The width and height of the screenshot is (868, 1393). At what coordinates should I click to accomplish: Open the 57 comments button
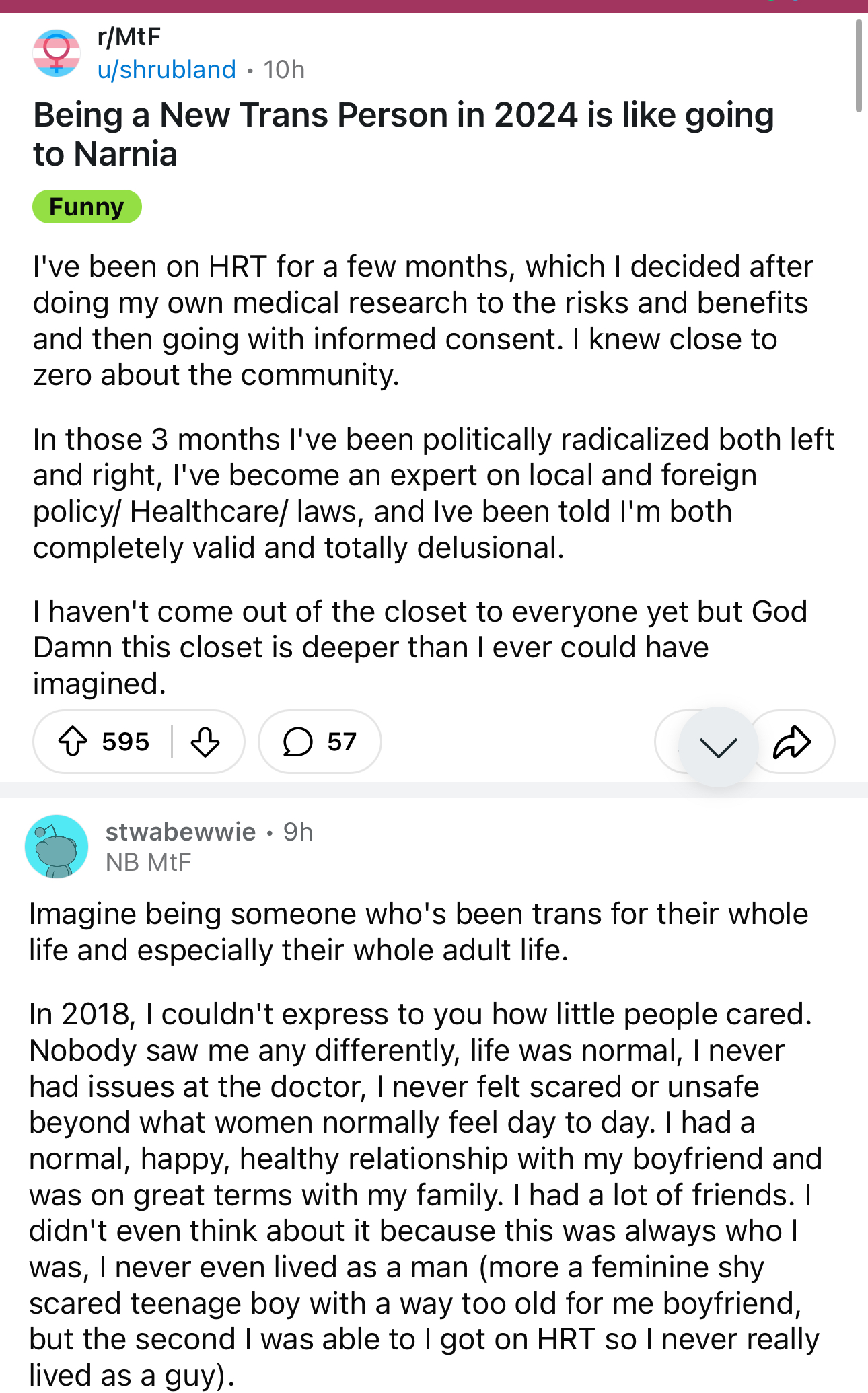[x=320, y=742]
